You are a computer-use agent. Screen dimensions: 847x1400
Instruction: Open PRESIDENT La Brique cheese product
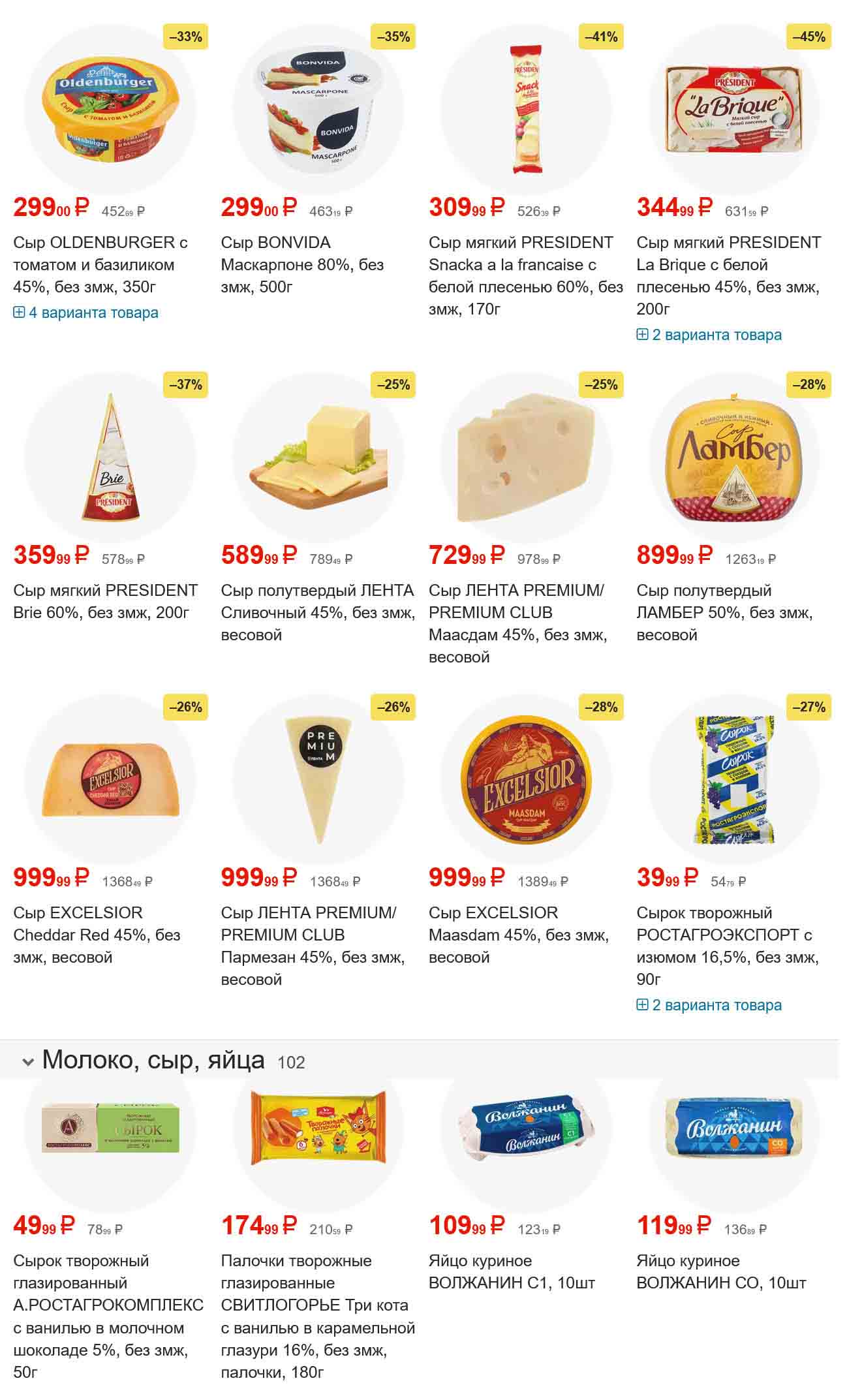pyautogui.click(x=728, y=275)
